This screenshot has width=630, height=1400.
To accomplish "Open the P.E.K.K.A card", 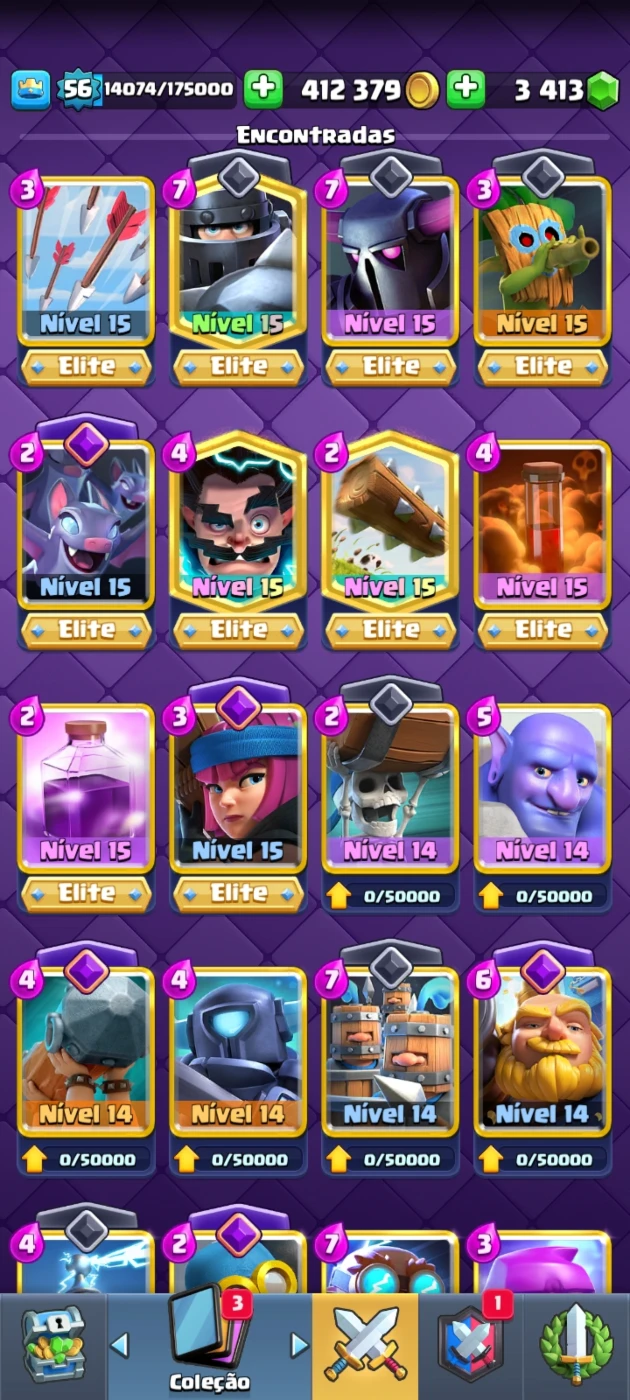I will (x=390, y=262).
